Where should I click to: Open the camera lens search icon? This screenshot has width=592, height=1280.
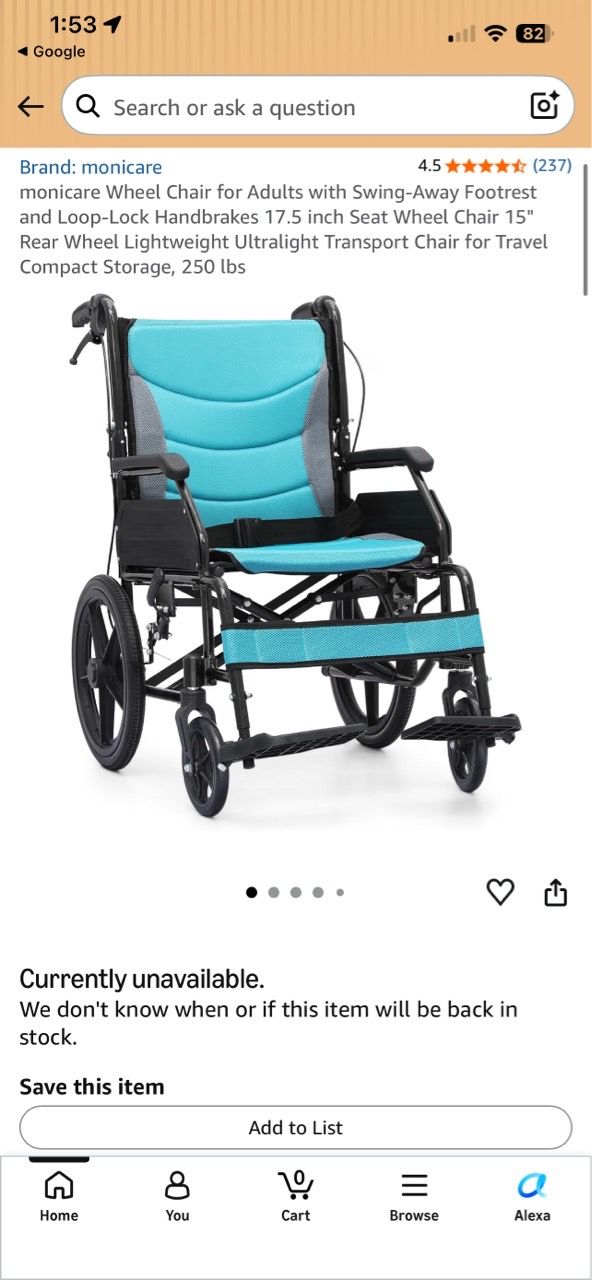click(x=544, y=105)
